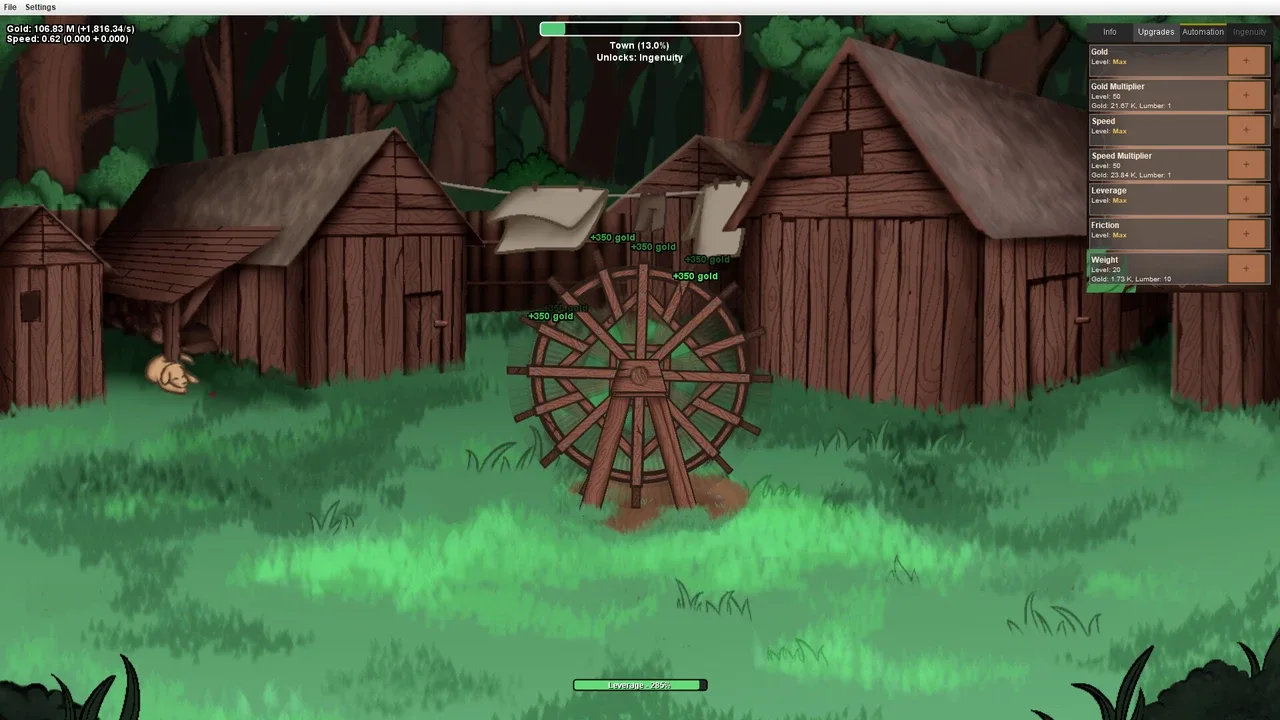Switch to the Info tab
Viewport: 1280px width, 720px height.
[x=1109, y=32]
